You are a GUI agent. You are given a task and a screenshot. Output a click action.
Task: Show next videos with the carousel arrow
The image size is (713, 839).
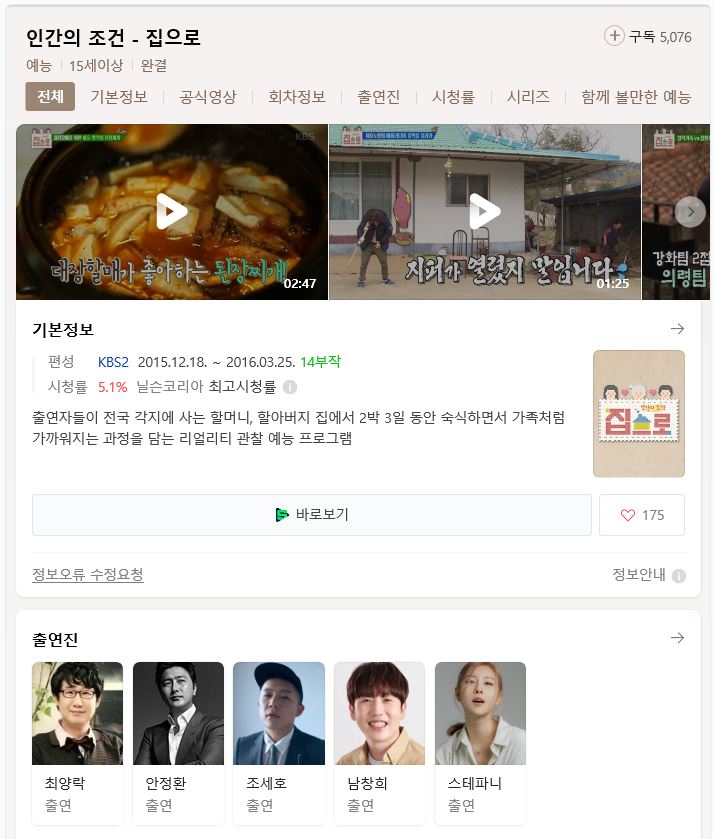pyautogui.click(x=690, y=211)
